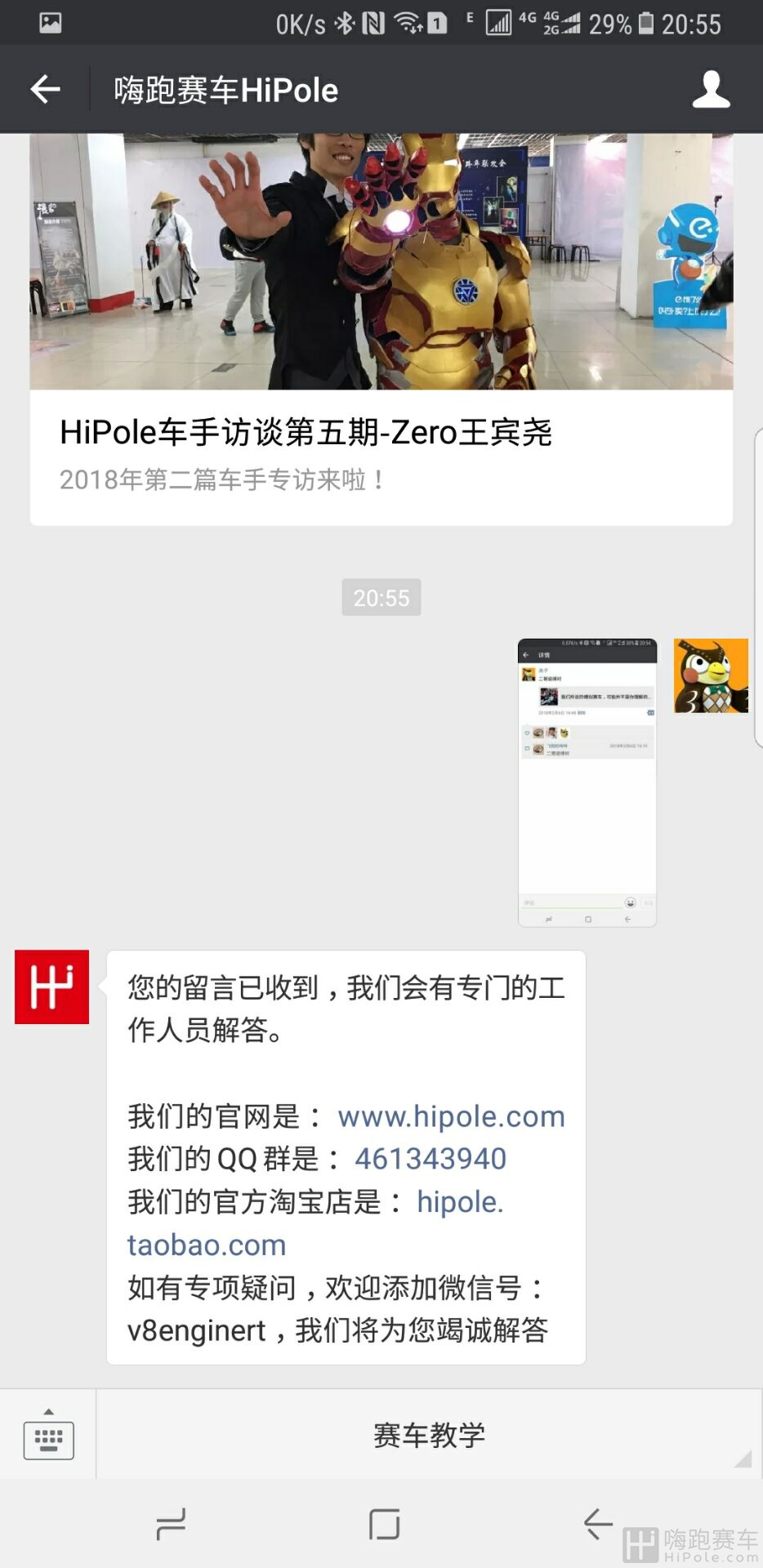The height and width of the screenshot is (1568, 763).
Task: Open the www.hipole.com link
Action: tap(451, 1116)
